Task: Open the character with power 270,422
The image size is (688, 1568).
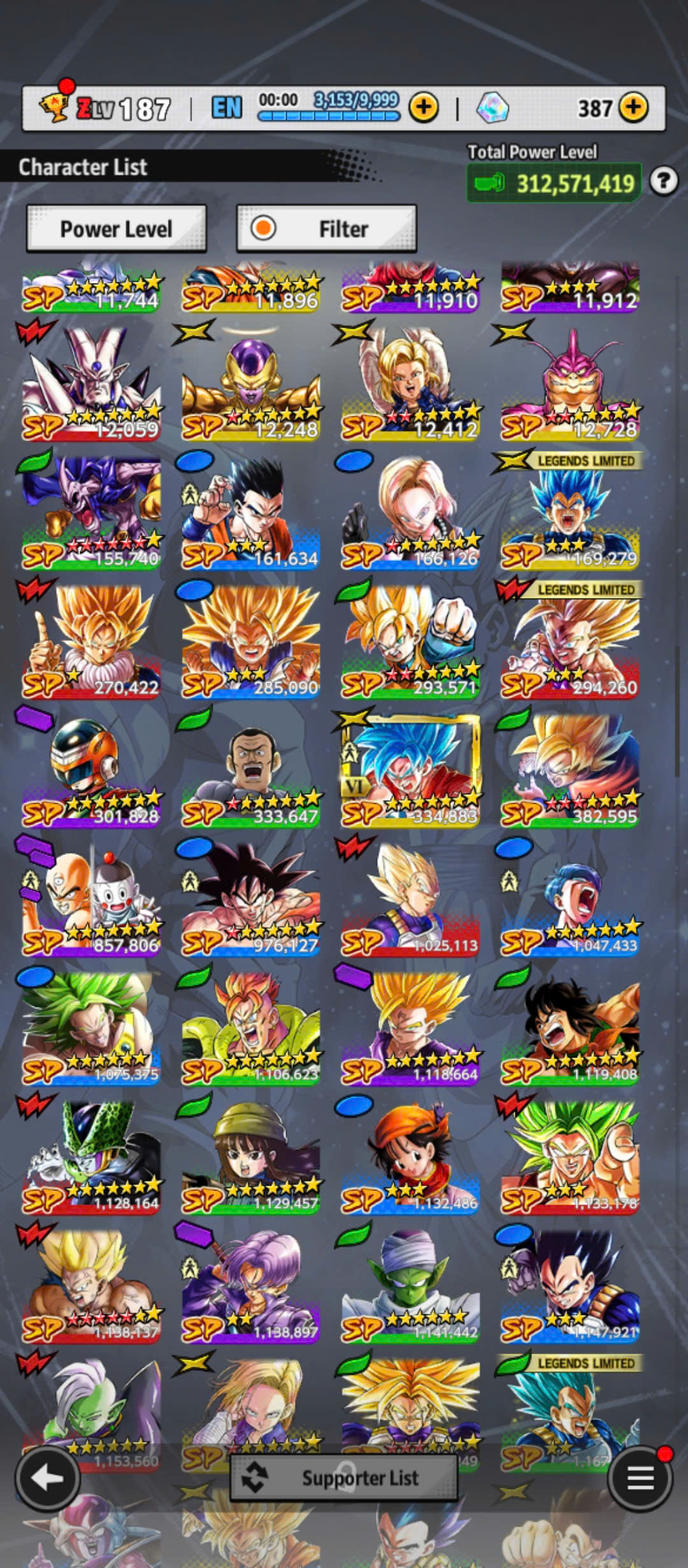Action: [92, 640]
